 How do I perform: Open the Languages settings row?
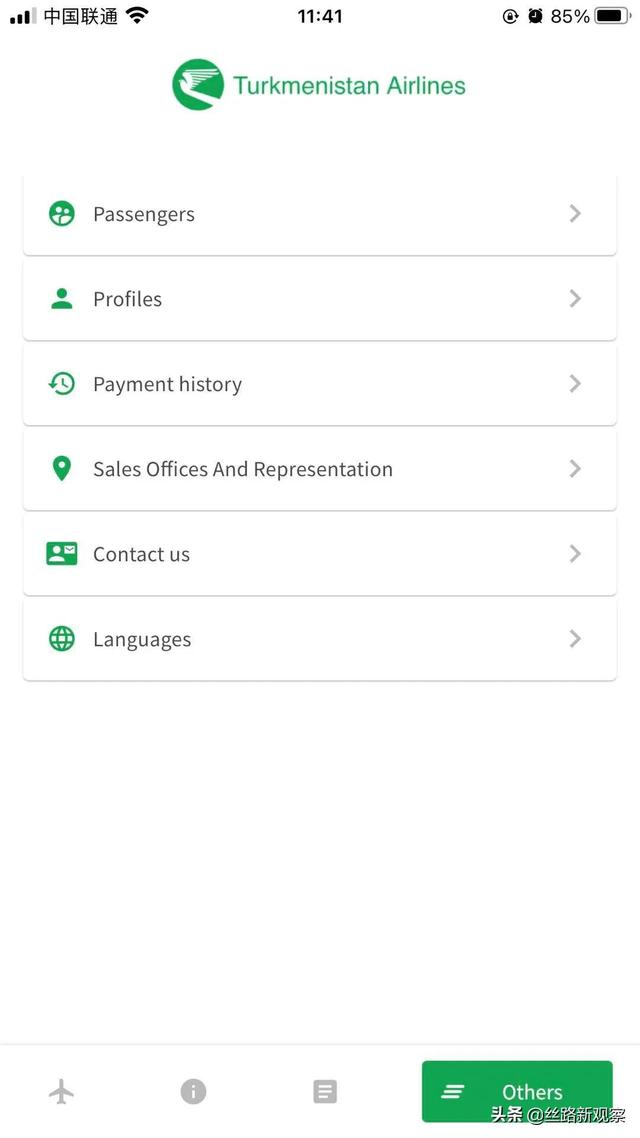320,639
